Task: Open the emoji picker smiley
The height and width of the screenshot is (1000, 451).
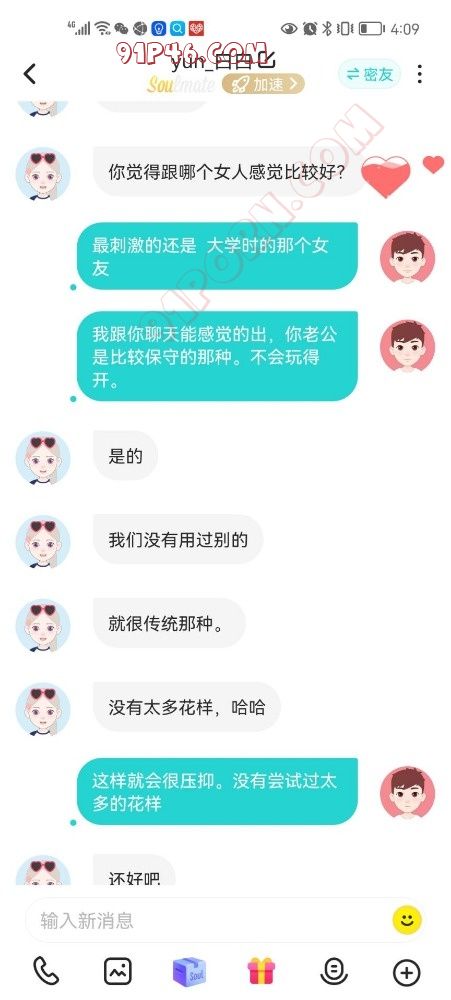Action: 406,920
